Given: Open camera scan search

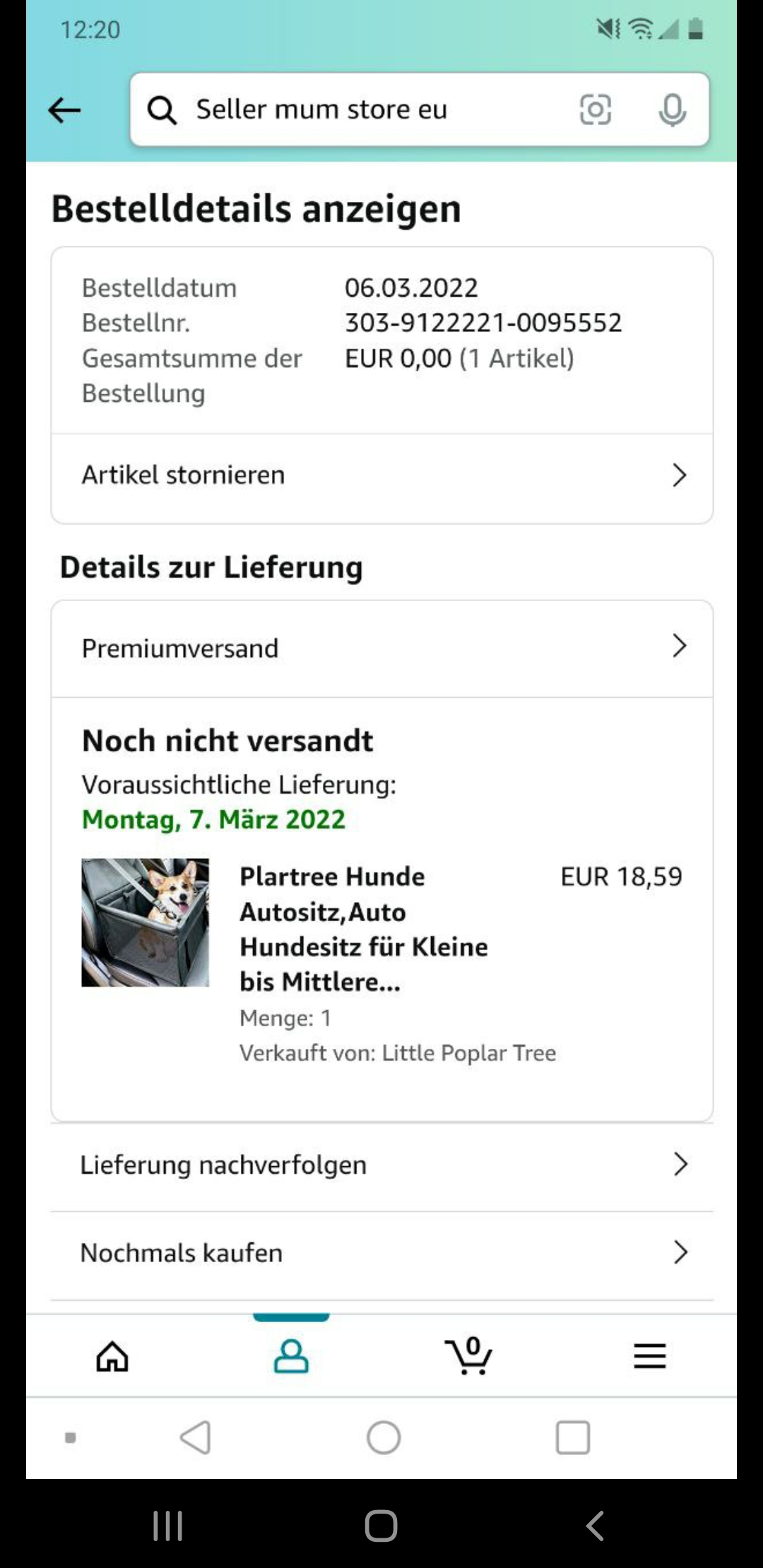Looking at the screenshot, I should pos(595,110).
